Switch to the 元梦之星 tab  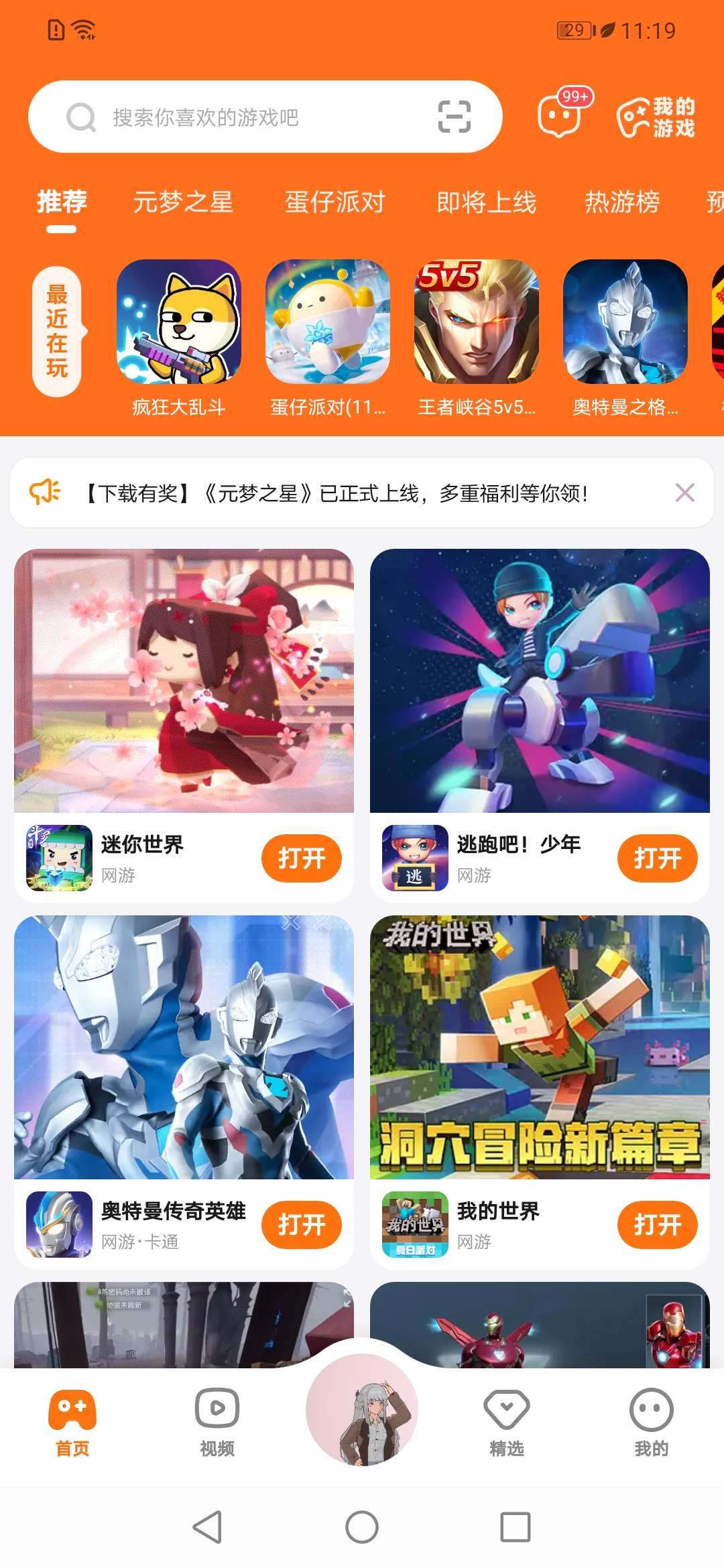pos(183,202)
